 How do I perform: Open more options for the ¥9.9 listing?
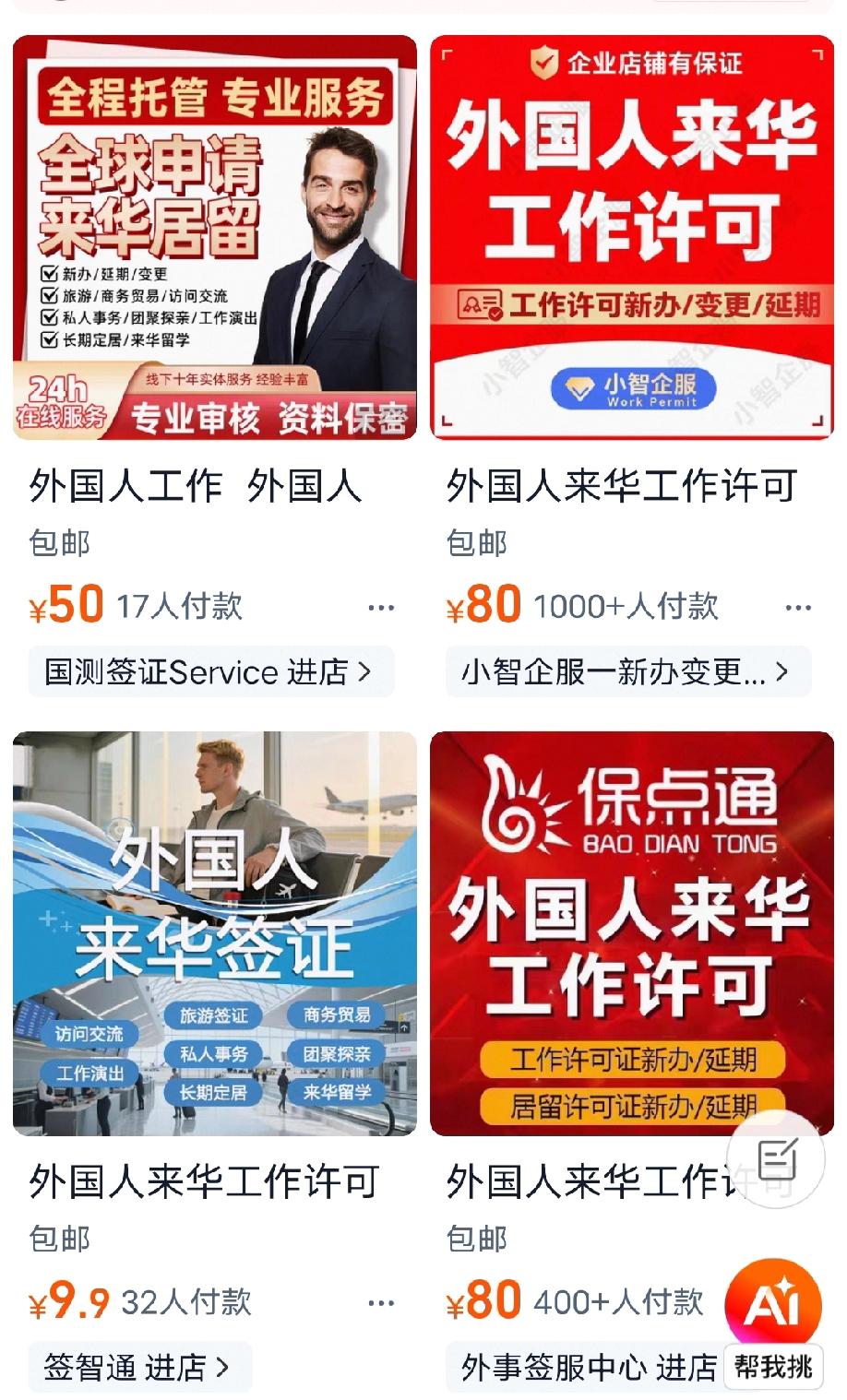(x=380, y=1303)
